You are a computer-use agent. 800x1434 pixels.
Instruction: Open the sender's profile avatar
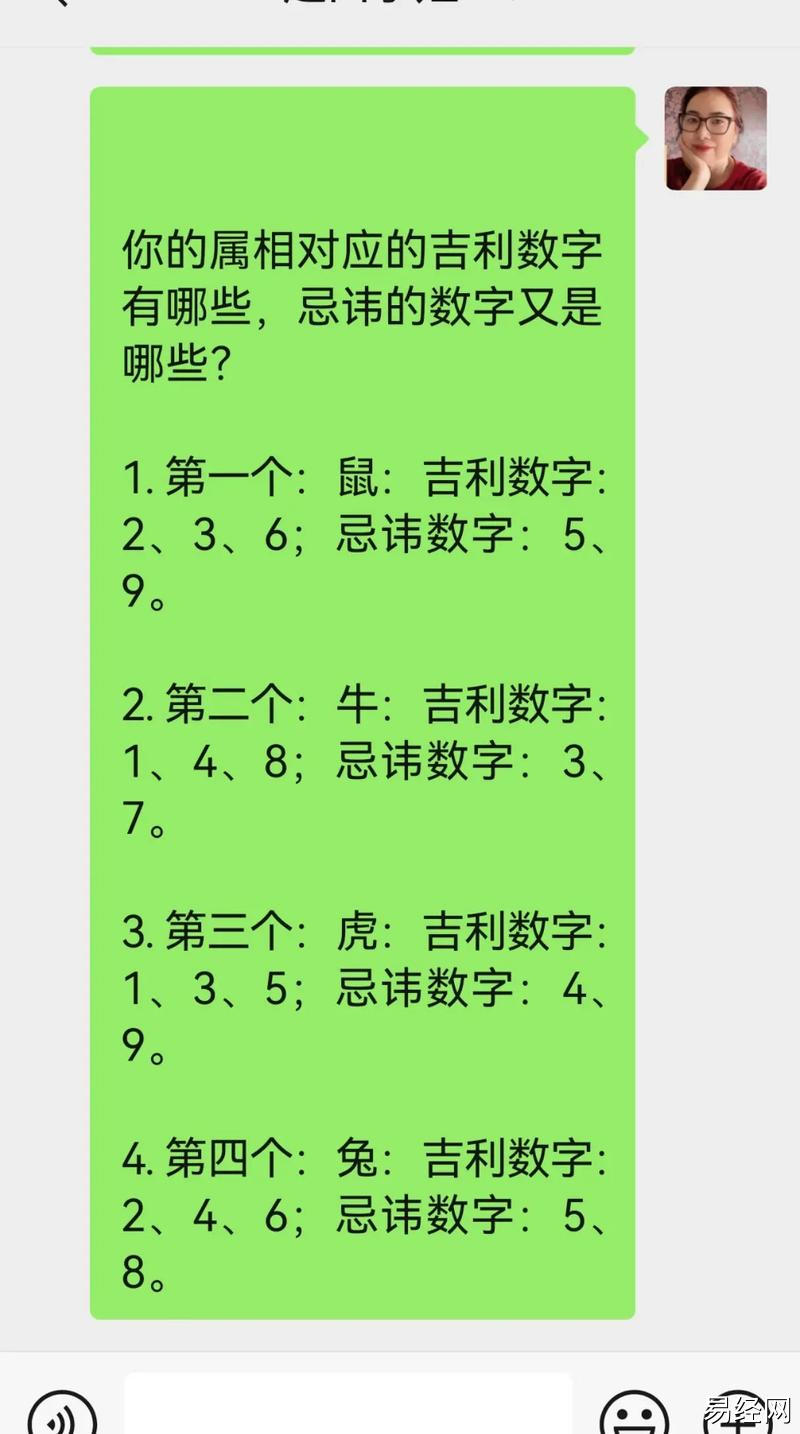pos(716,138)
